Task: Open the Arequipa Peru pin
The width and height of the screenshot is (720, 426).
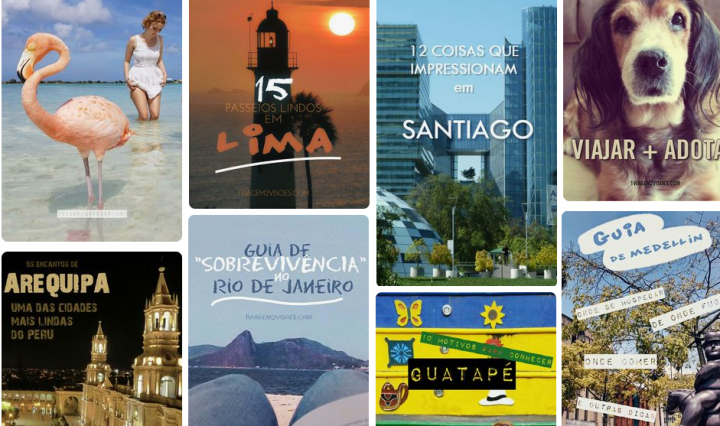Action: (x=91, y=339)
